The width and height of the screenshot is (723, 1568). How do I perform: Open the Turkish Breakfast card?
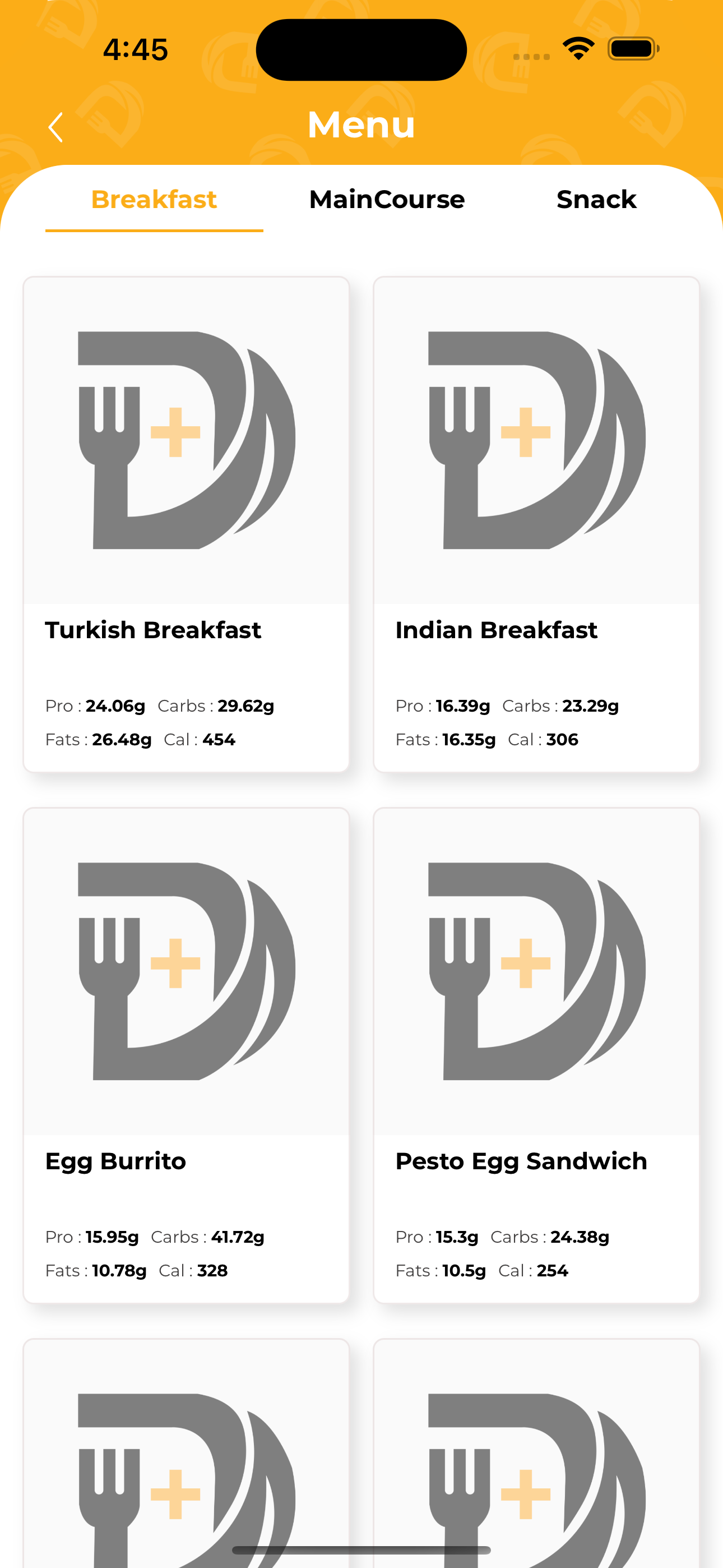click(x=186, y=524)
